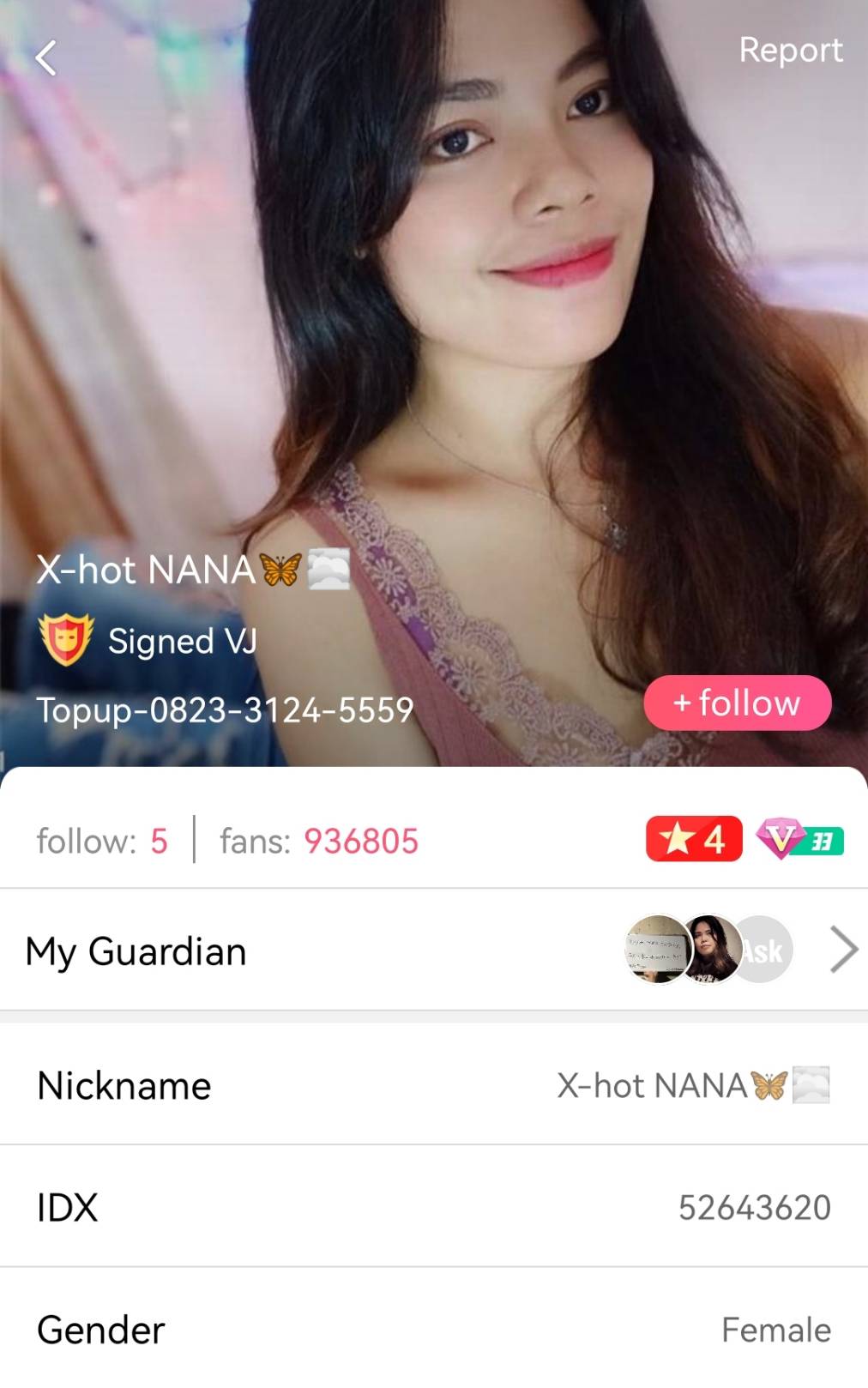
Task: Go back using the top-left arrow
Action: (x=46, y=58)
